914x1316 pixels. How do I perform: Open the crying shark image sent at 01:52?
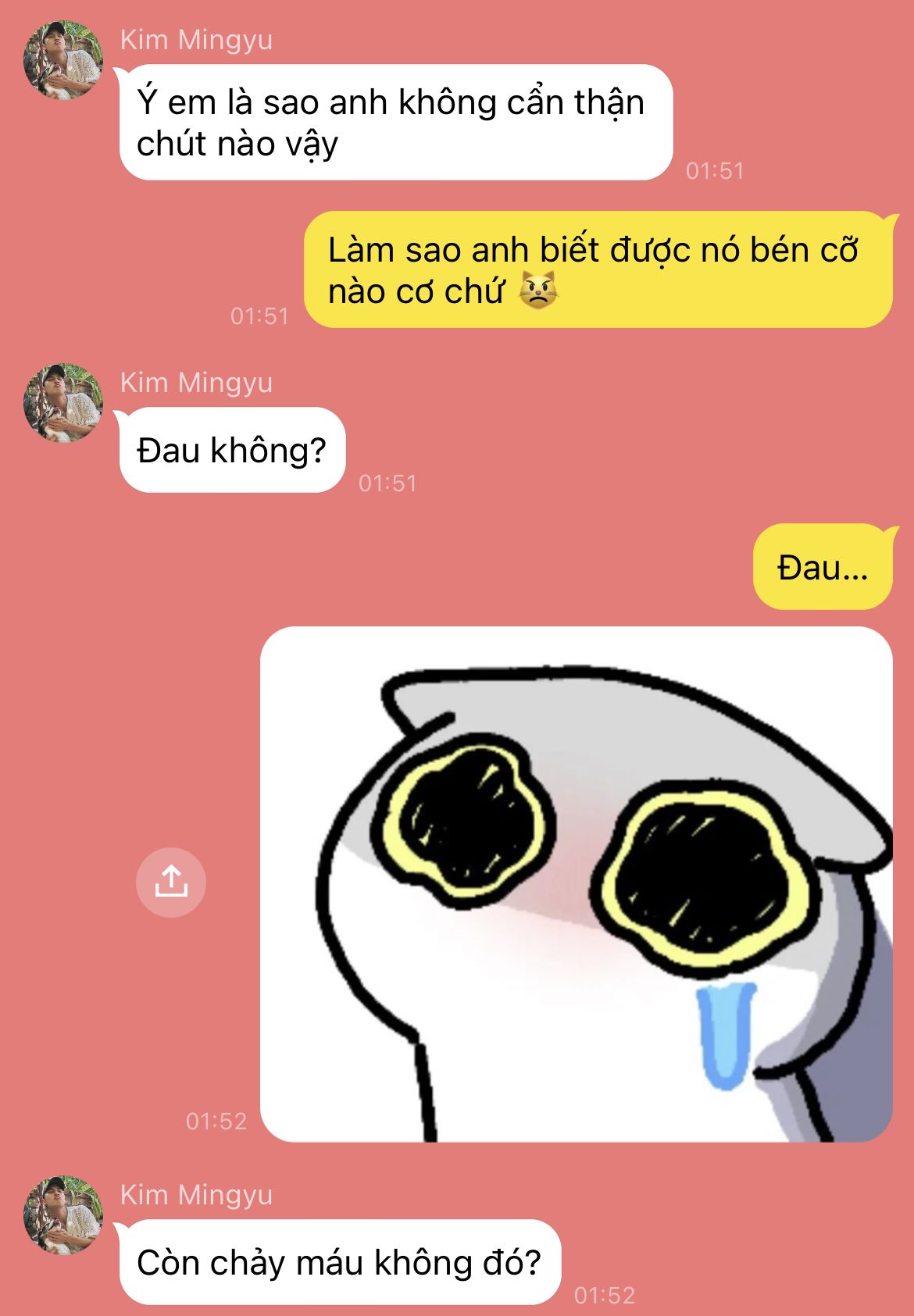[576, 883]
